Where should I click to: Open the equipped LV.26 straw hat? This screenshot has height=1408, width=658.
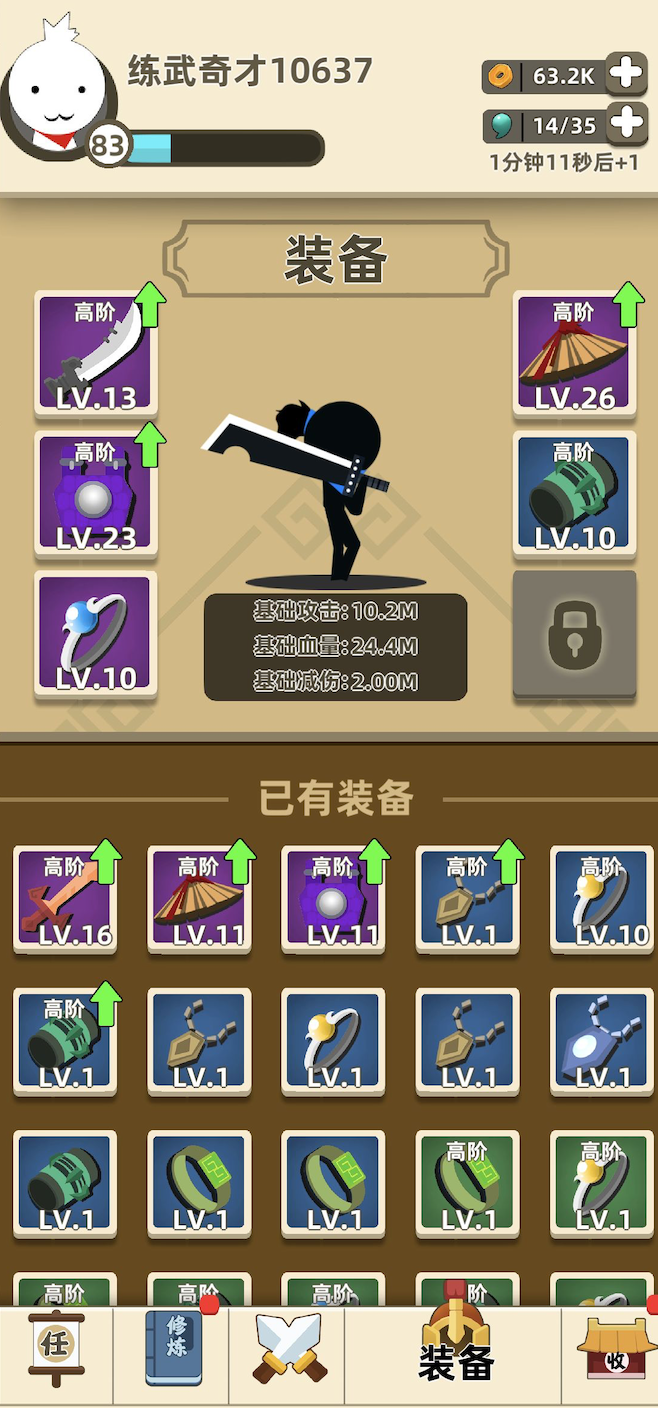point(574,354)
